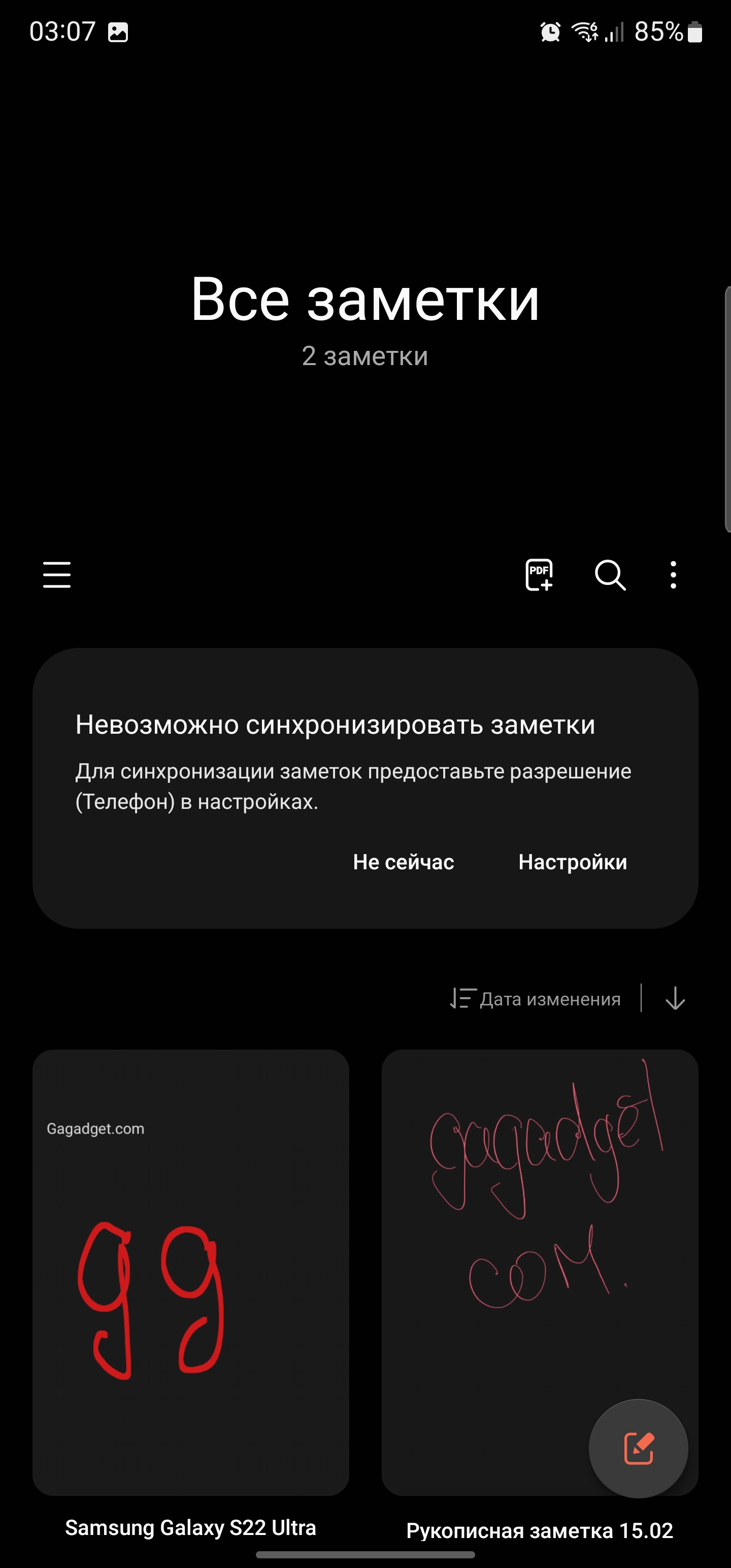Screen dimensions: 731x1568
Task: Import a PDF file
Action: [539, 575]
